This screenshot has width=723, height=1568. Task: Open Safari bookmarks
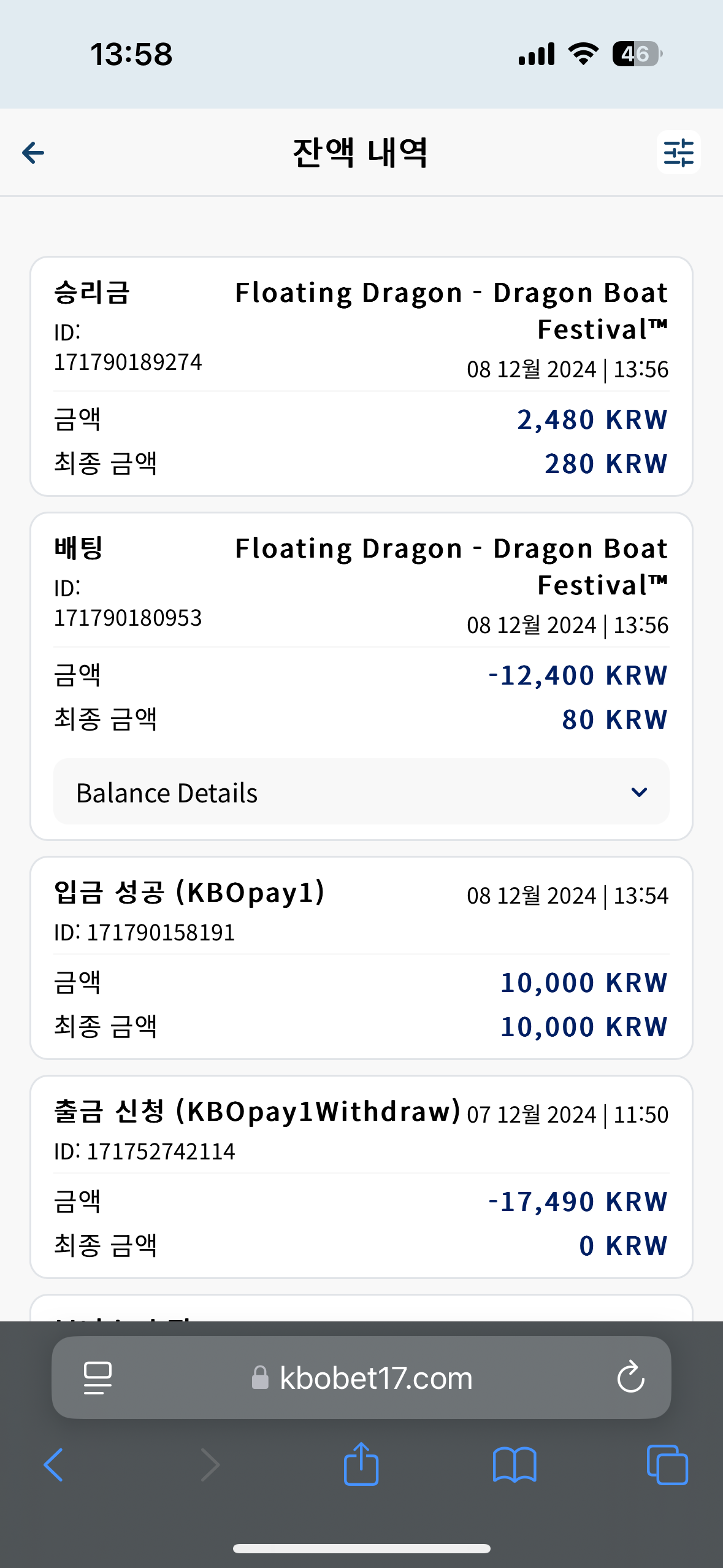(515, 1465)
